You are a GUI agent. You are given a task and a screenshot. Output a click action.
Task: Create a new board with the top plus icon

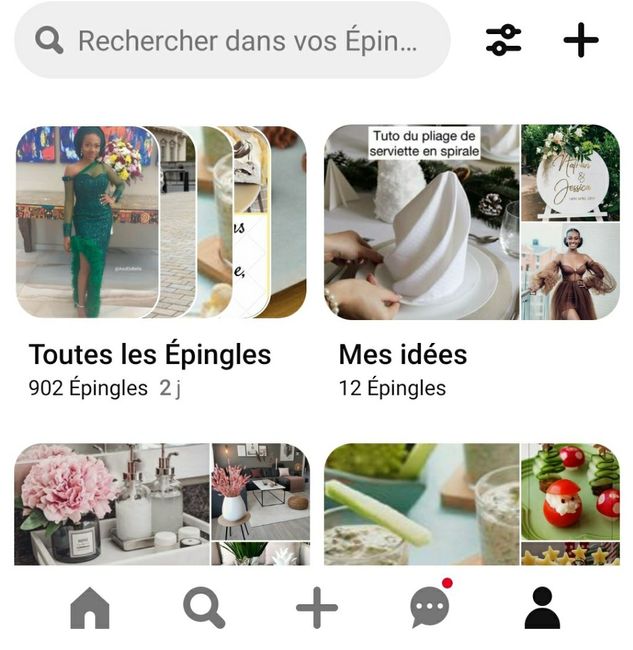tap(581, 41)
